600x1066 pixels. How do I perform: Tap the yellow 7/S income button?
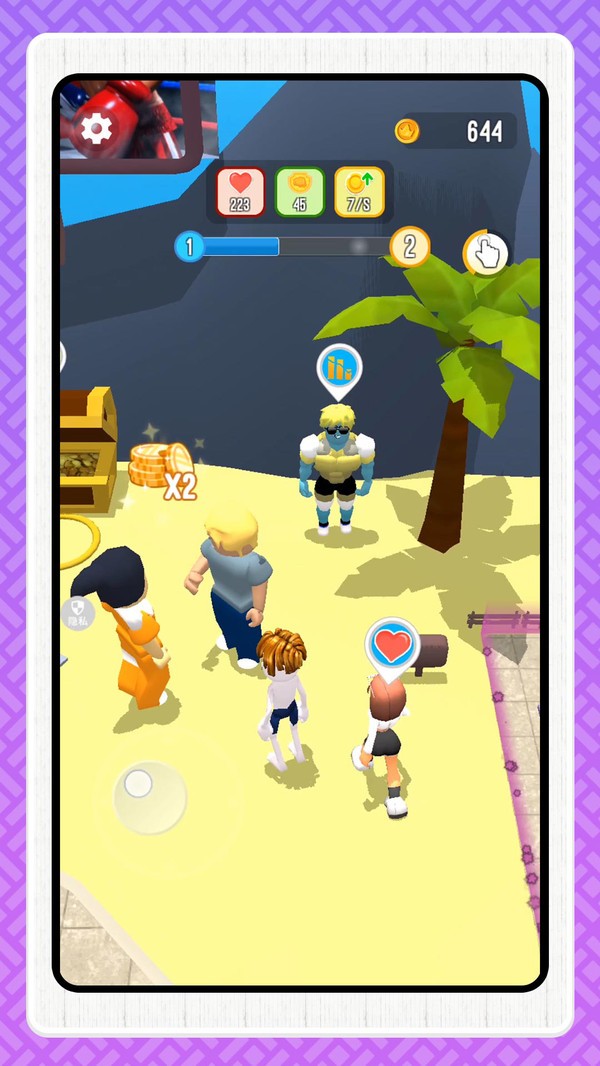point(359,191)
